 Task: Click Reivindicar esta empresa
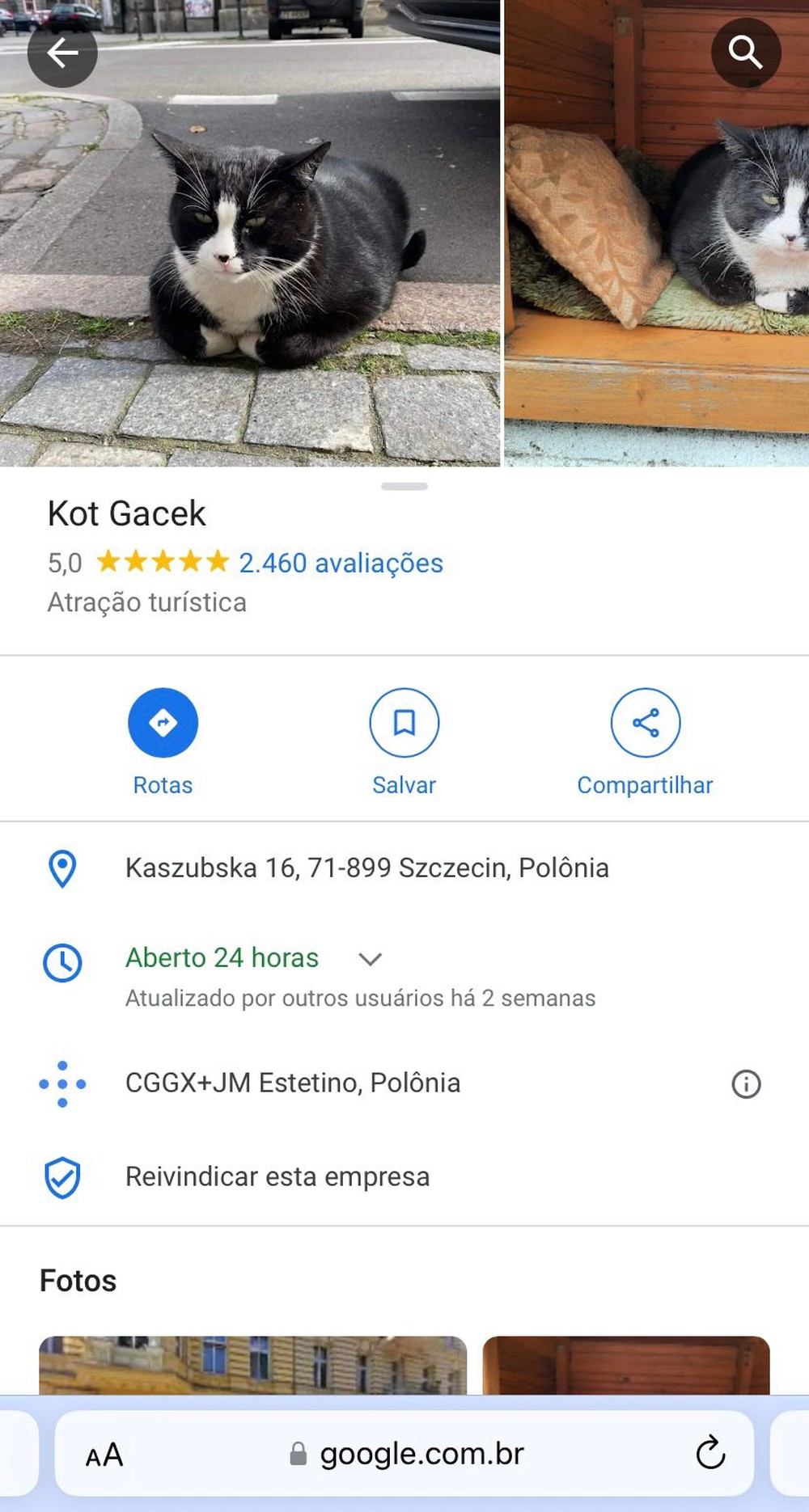coord(276,1176)
